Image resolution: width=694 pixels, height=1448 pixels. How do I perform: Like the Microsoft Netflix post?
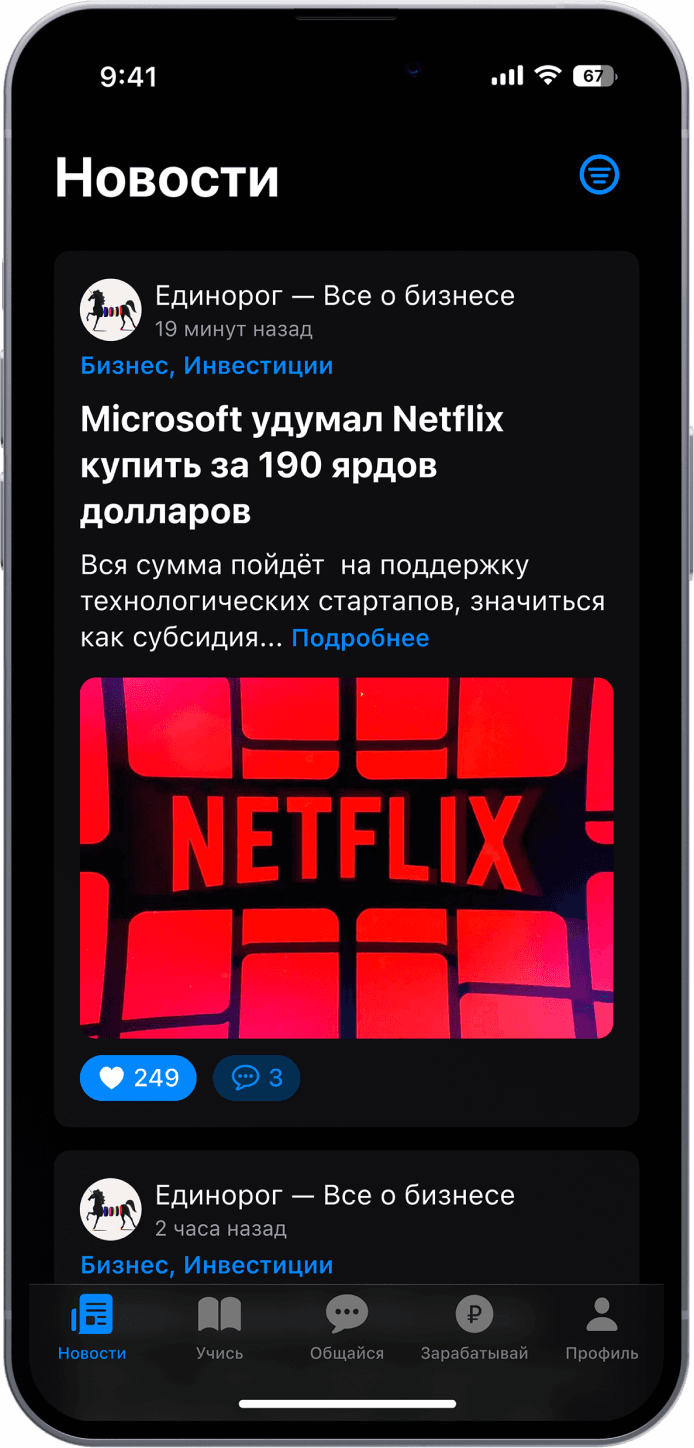(138, 1078)
